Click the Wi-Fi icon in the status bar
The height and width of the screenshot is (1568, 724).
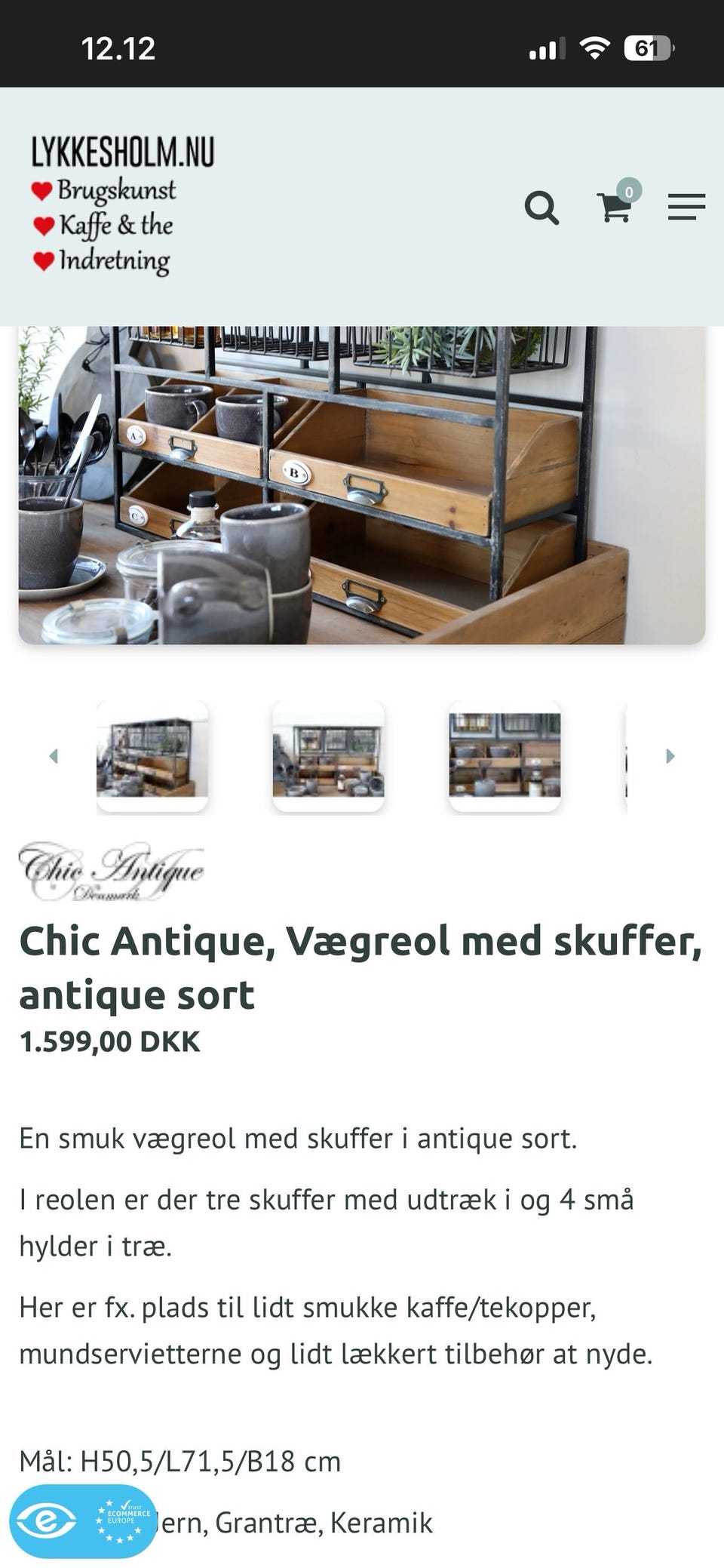(596, 47)
